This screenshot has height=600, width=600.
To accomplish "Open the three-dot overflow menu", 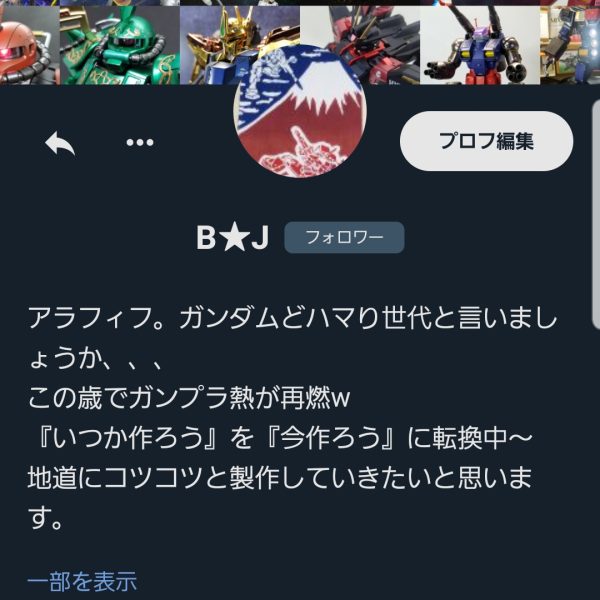I will point(139,143).
